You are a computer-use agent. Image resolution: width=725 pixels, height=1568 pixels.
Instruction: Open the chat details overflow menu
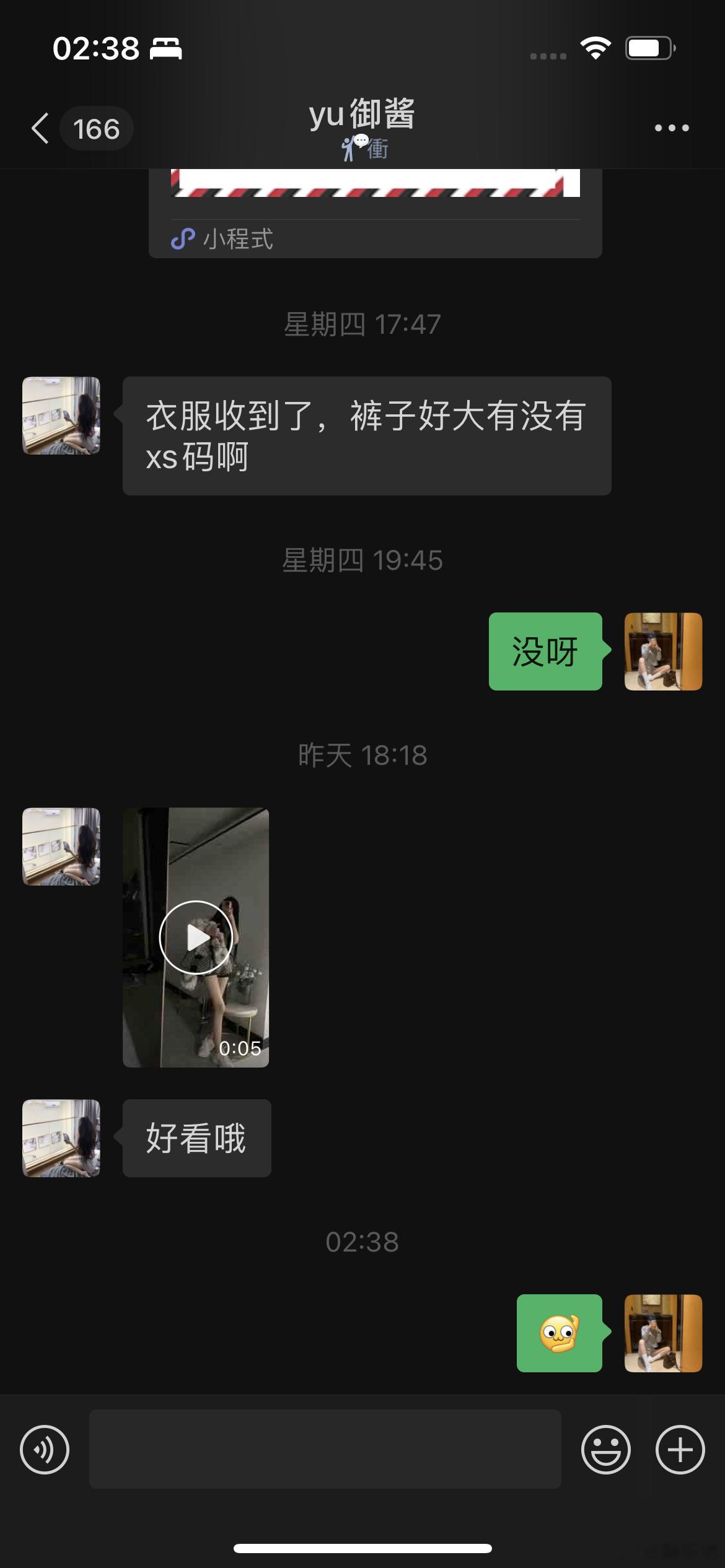coord(672,128)
